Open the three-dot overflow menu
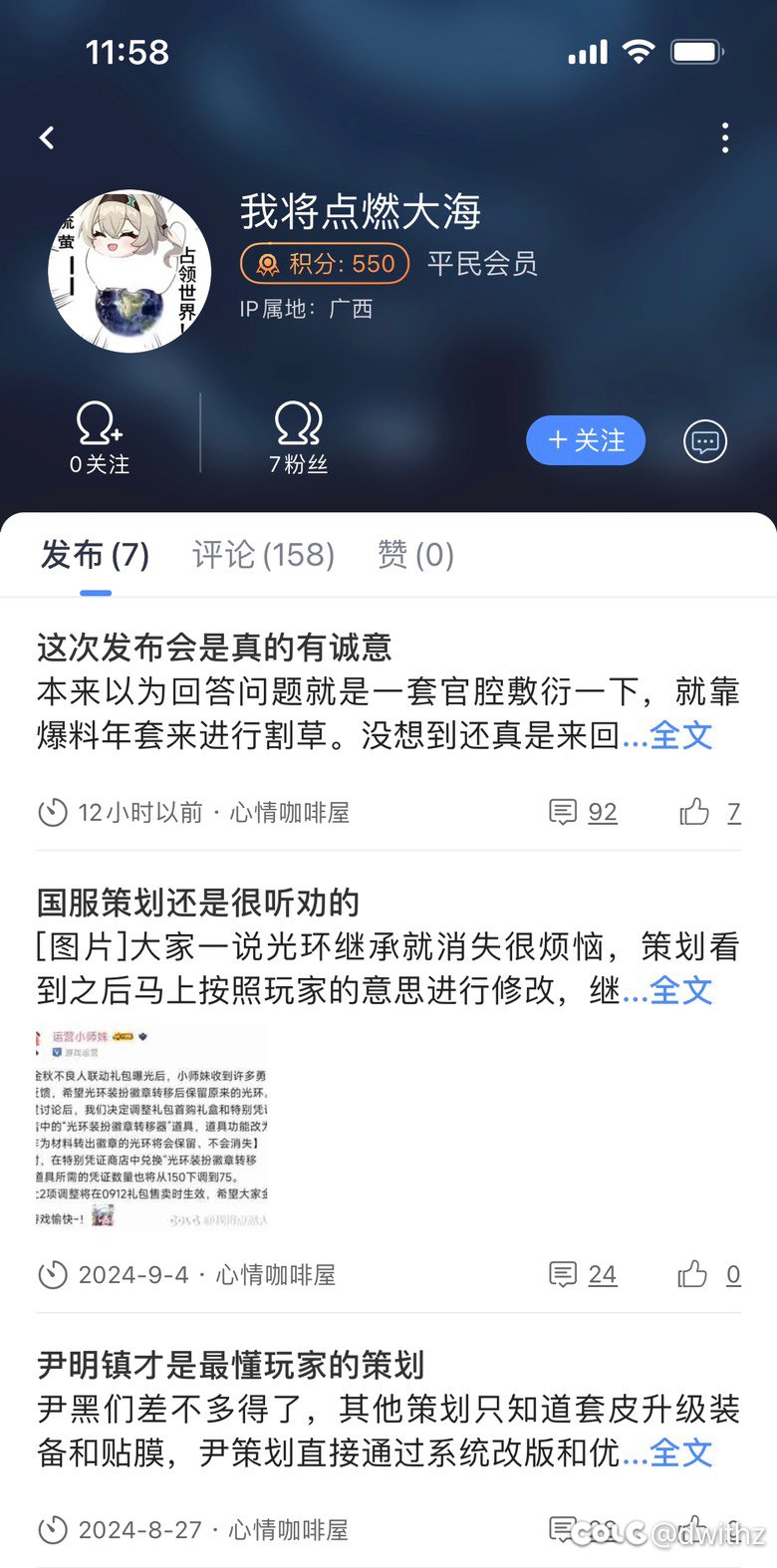The width and height of the screenshot is (777, 1568). pyautogui.click(x=725, y=137)
